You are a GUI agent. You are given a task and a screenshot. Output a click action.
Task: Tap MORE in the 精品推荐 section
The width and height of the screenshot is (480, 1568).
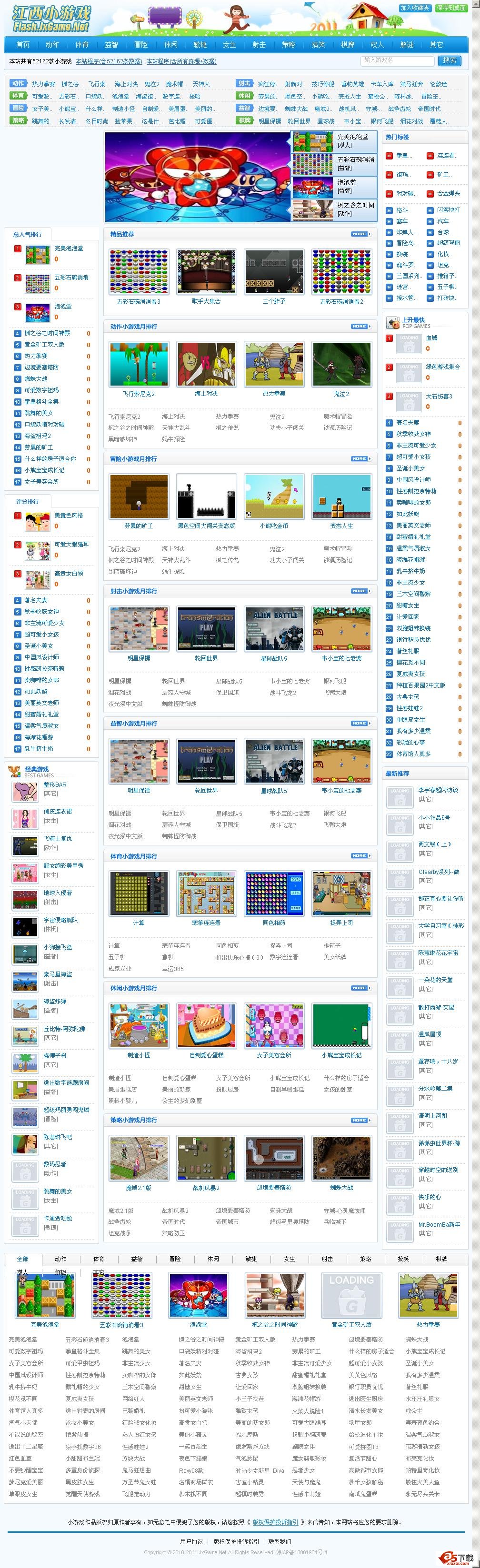pyautogui.click(x=360, y=234)
